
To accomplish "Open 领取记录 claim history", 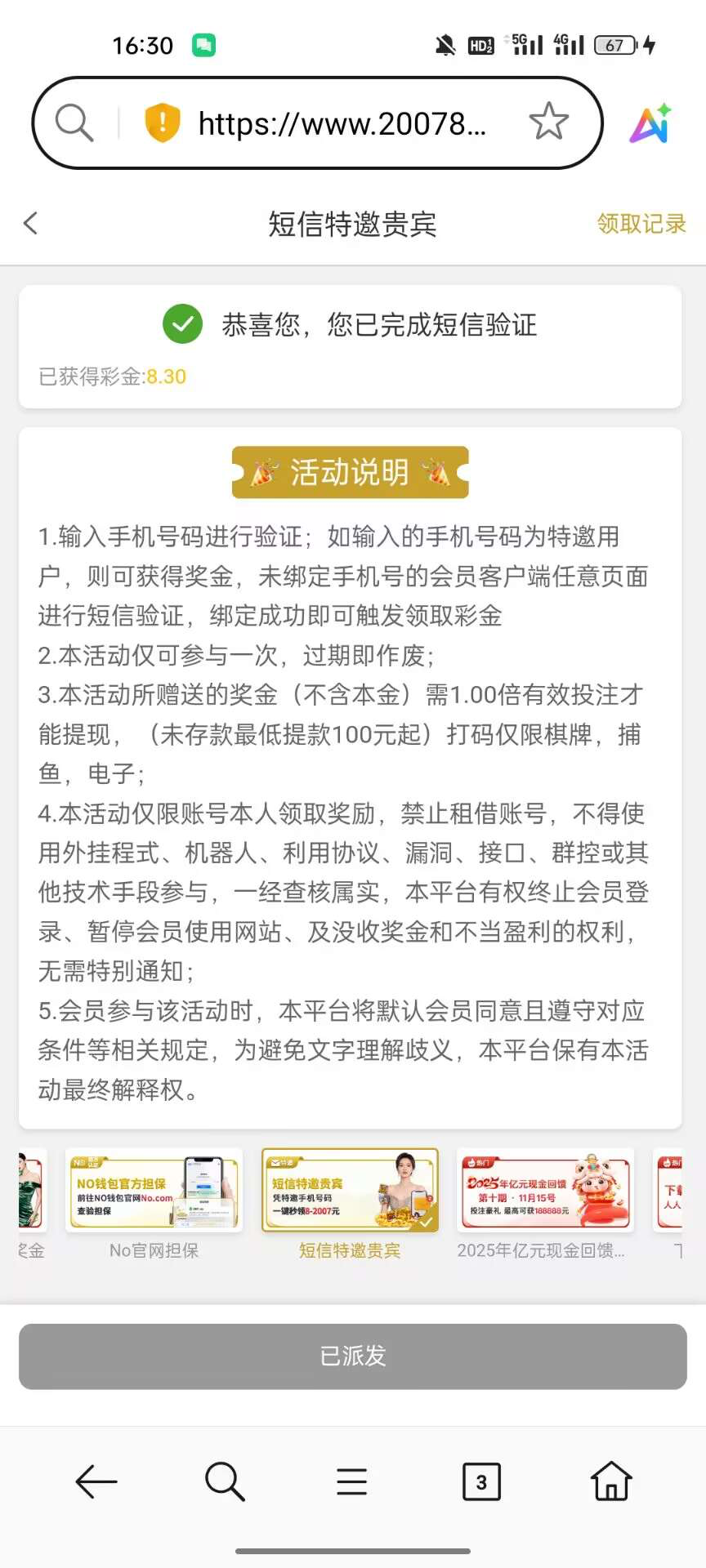I will [641, 223].
